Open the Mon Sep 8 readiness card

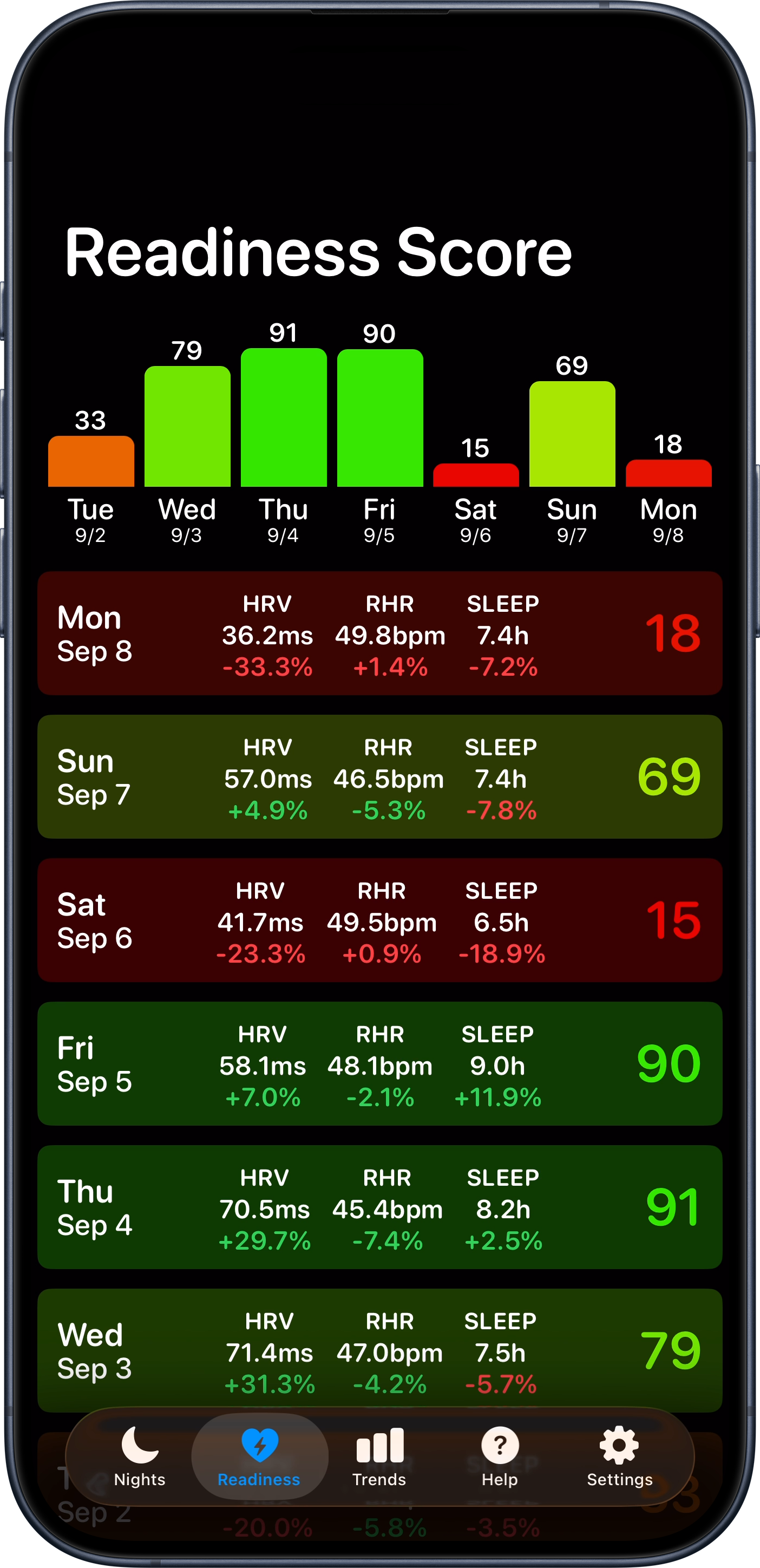pyautogui.click(x=379, y=633)
